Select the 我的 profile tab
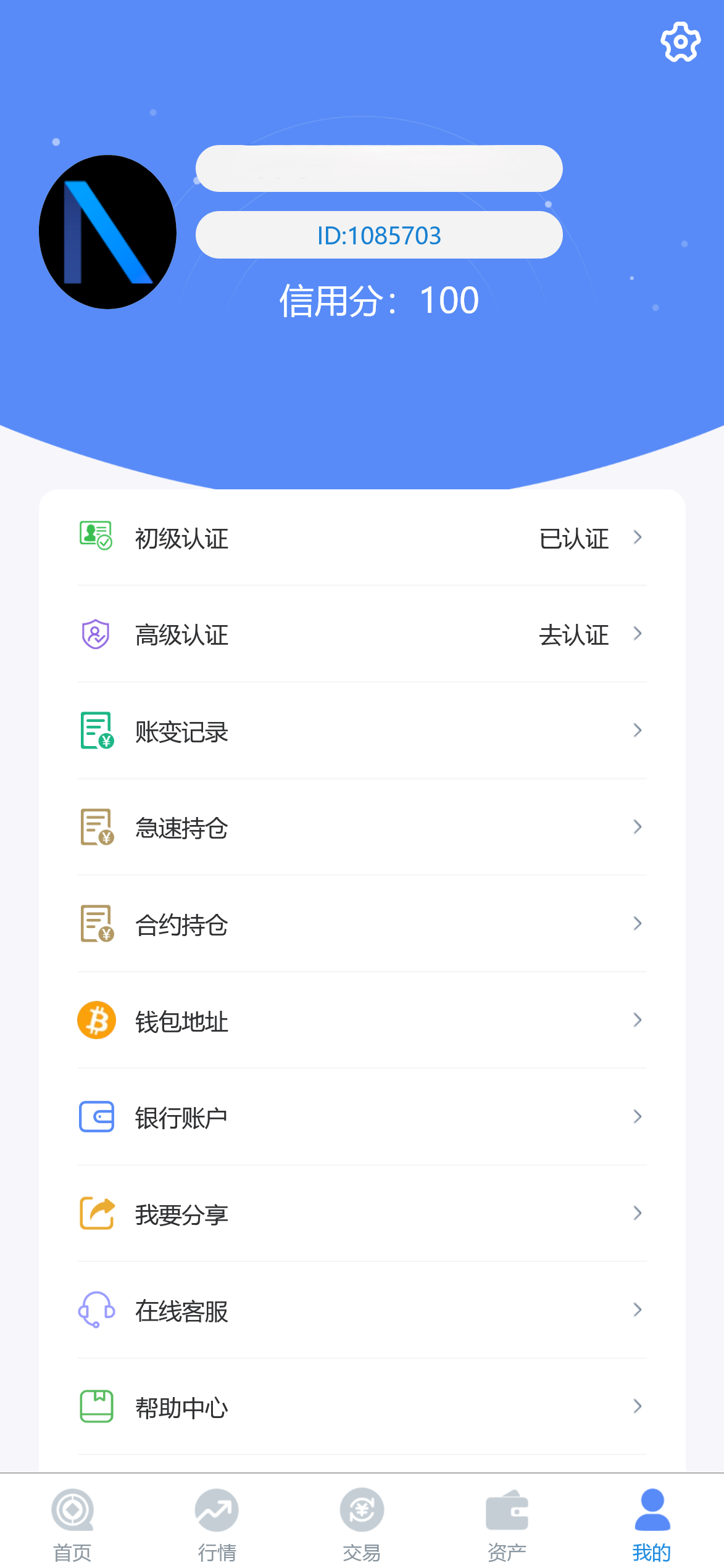This screenshot has width=724, height=1568. tap(652, 1524)
